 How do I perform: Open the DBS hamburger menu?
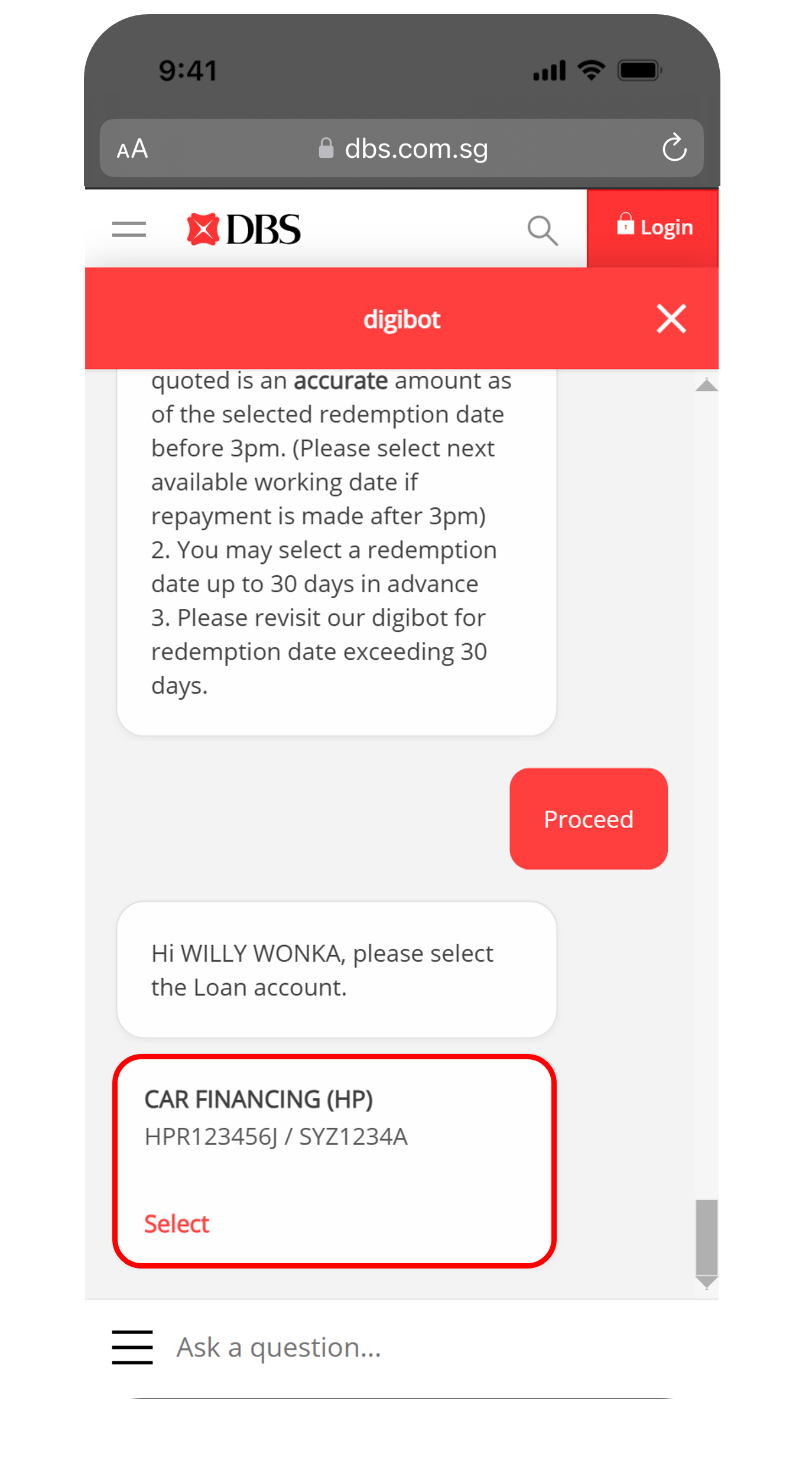[129, 229]
